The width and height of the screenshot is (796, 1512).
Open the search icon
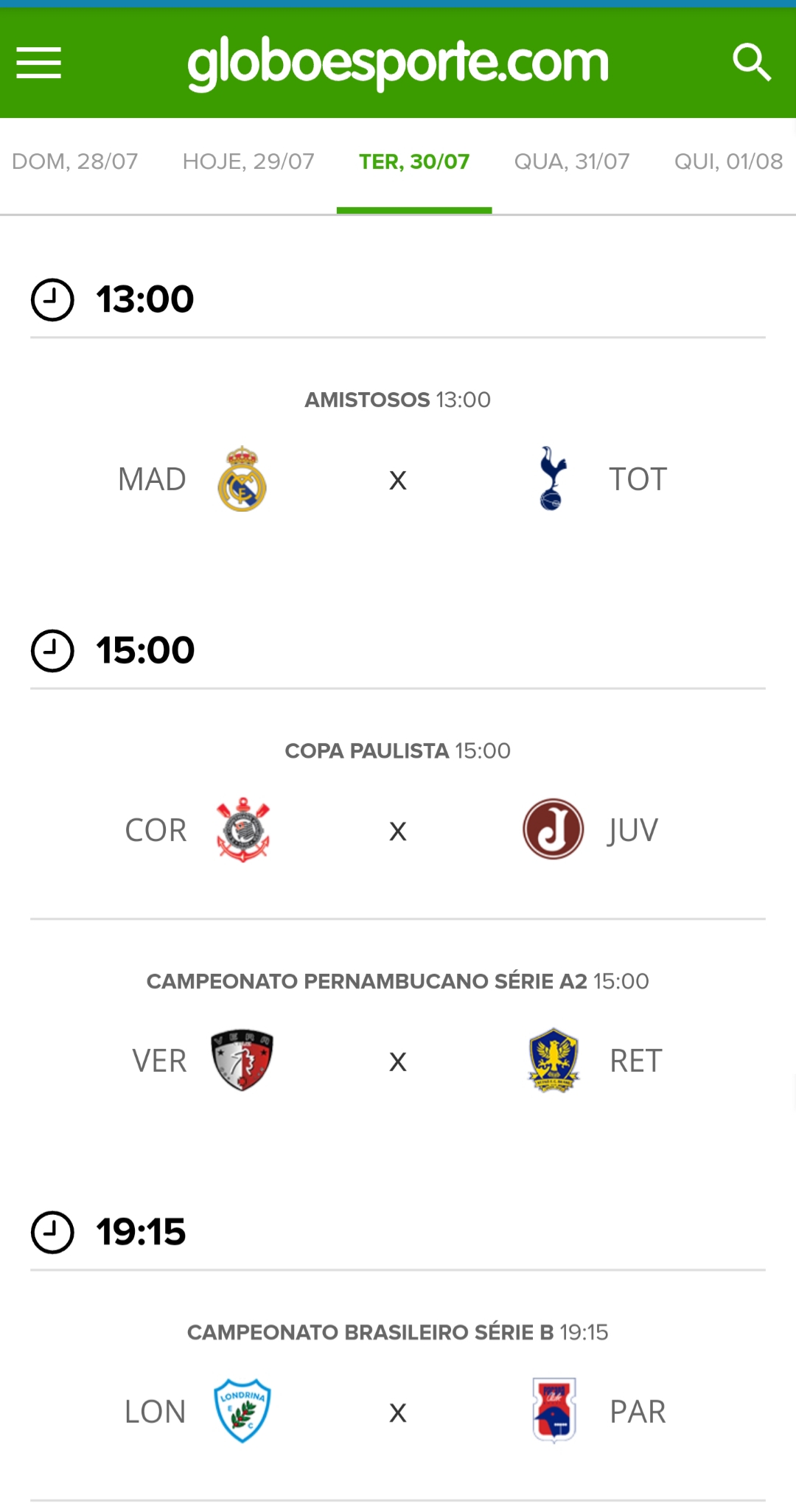click(752, 63)
